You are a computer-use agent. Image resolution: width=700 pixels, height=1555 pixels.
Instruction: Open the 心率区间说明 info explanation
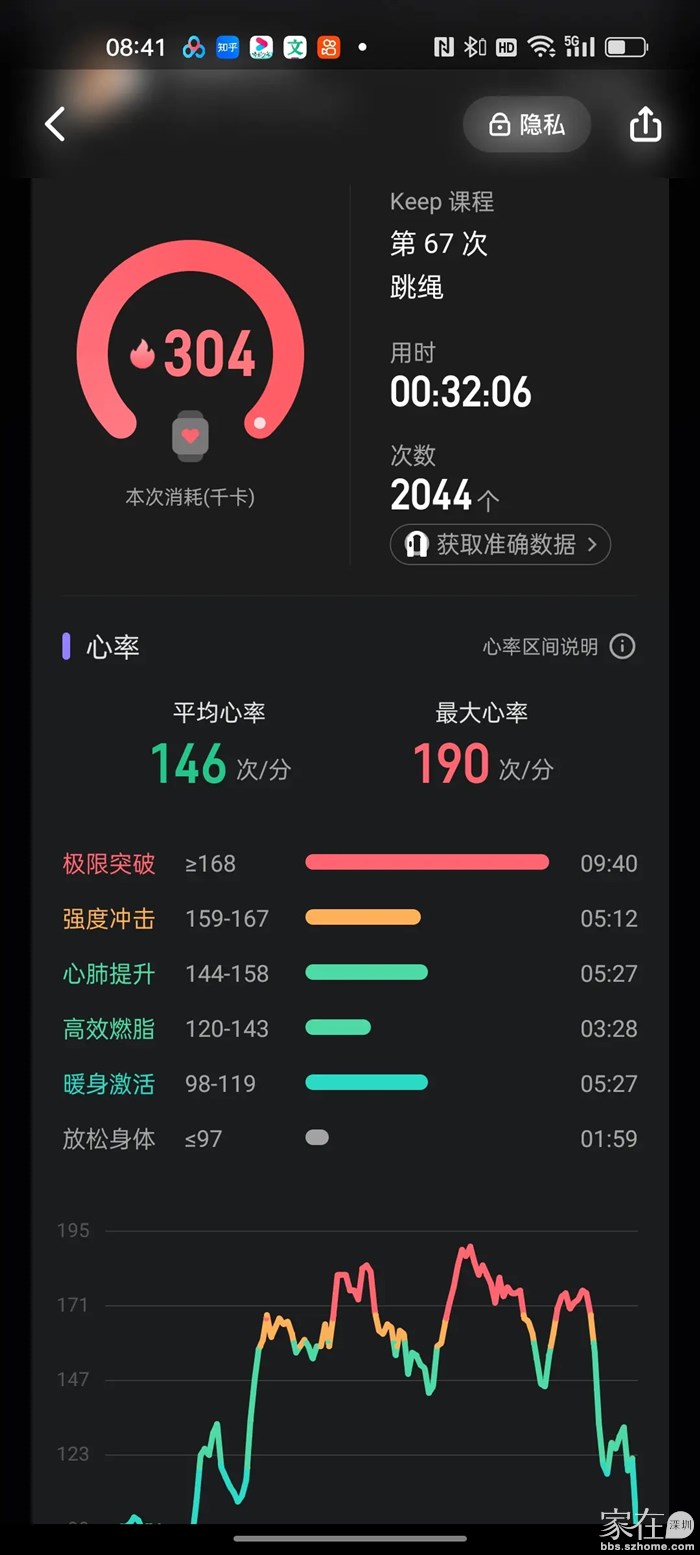tap(622, 647)
